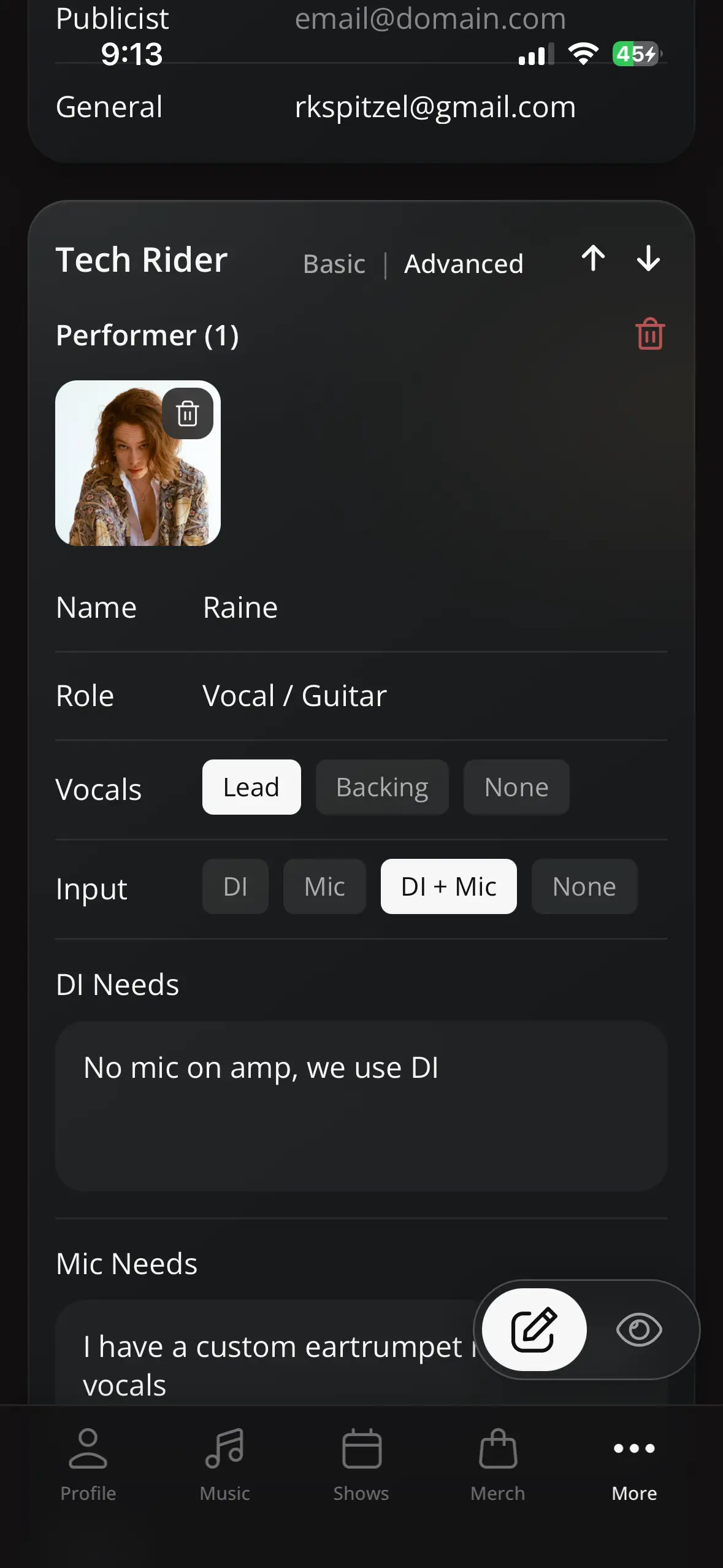Move Tech Rider section up
The image size is (723, 1568).
tap(593, 258)
